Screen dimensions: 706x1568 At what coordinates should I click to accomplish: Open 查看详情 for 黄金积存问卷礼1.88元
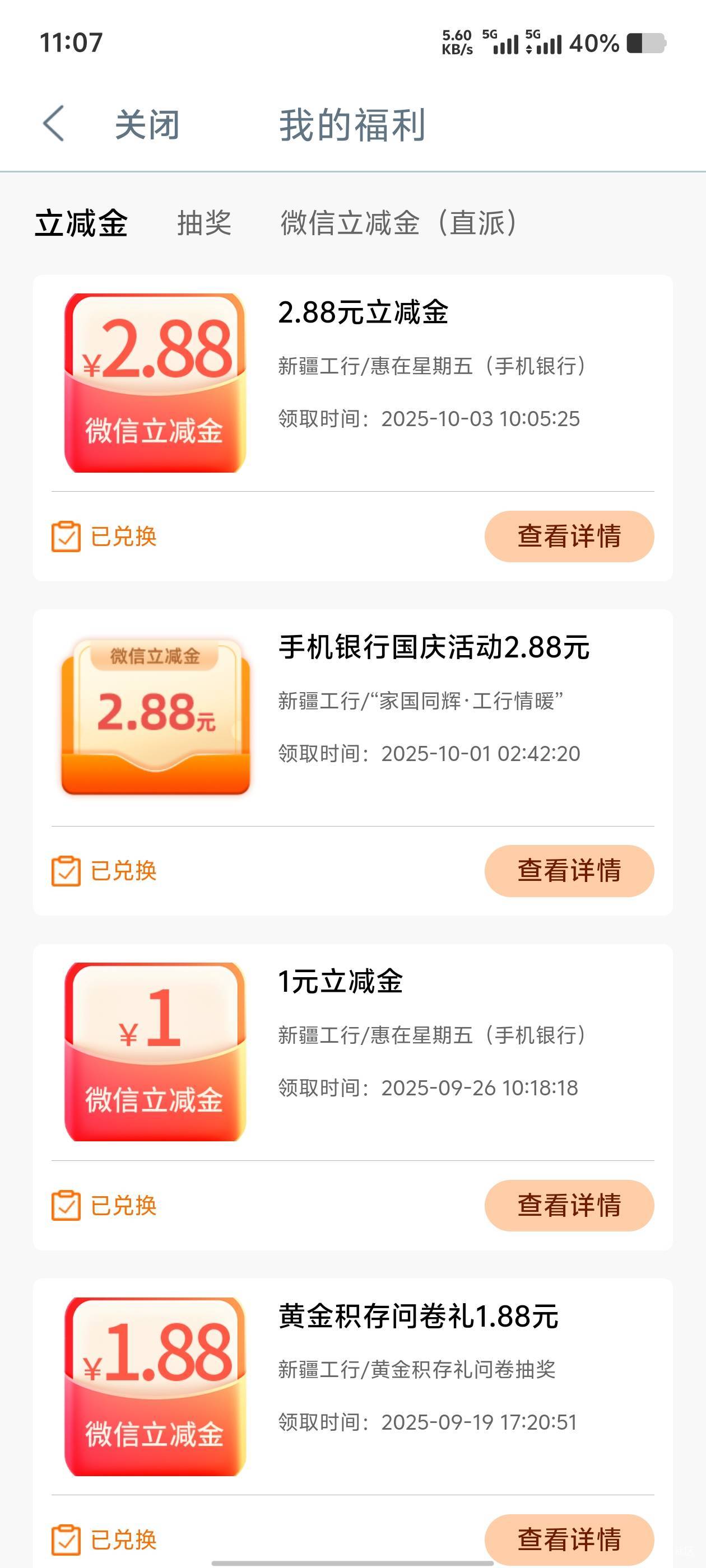coord(569,1539)
